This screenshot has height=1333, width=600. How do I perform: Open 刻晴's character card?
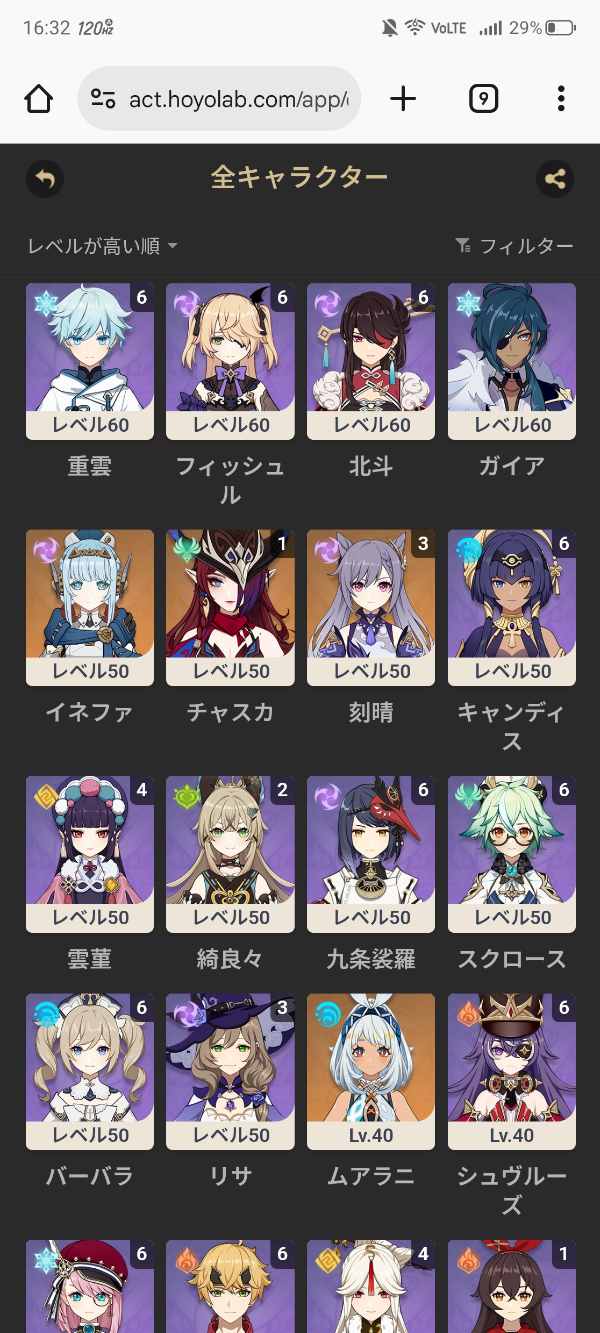click(371, 608)
